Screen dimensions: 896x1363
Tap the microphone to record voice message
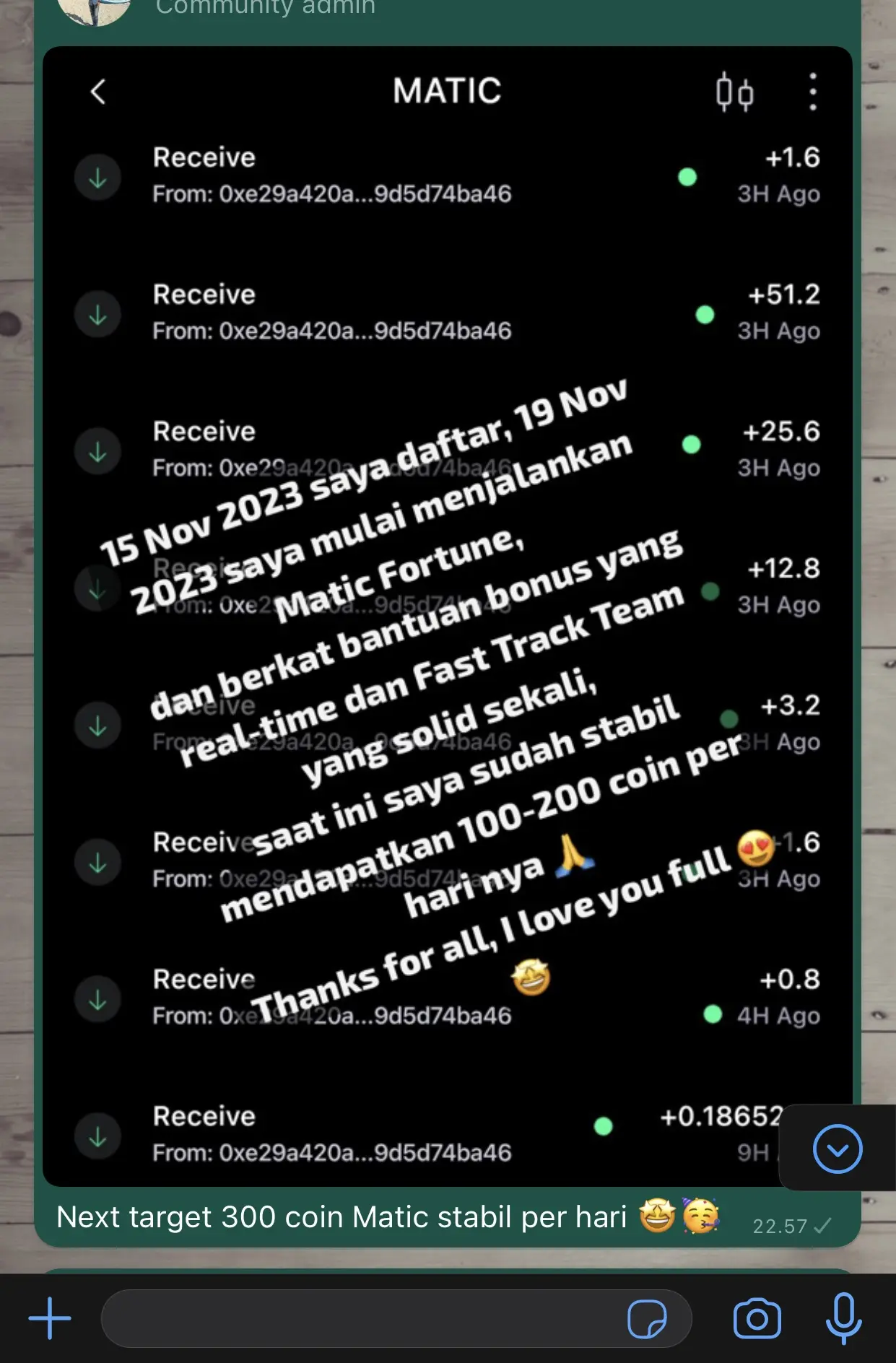[x=843, y=1318]
